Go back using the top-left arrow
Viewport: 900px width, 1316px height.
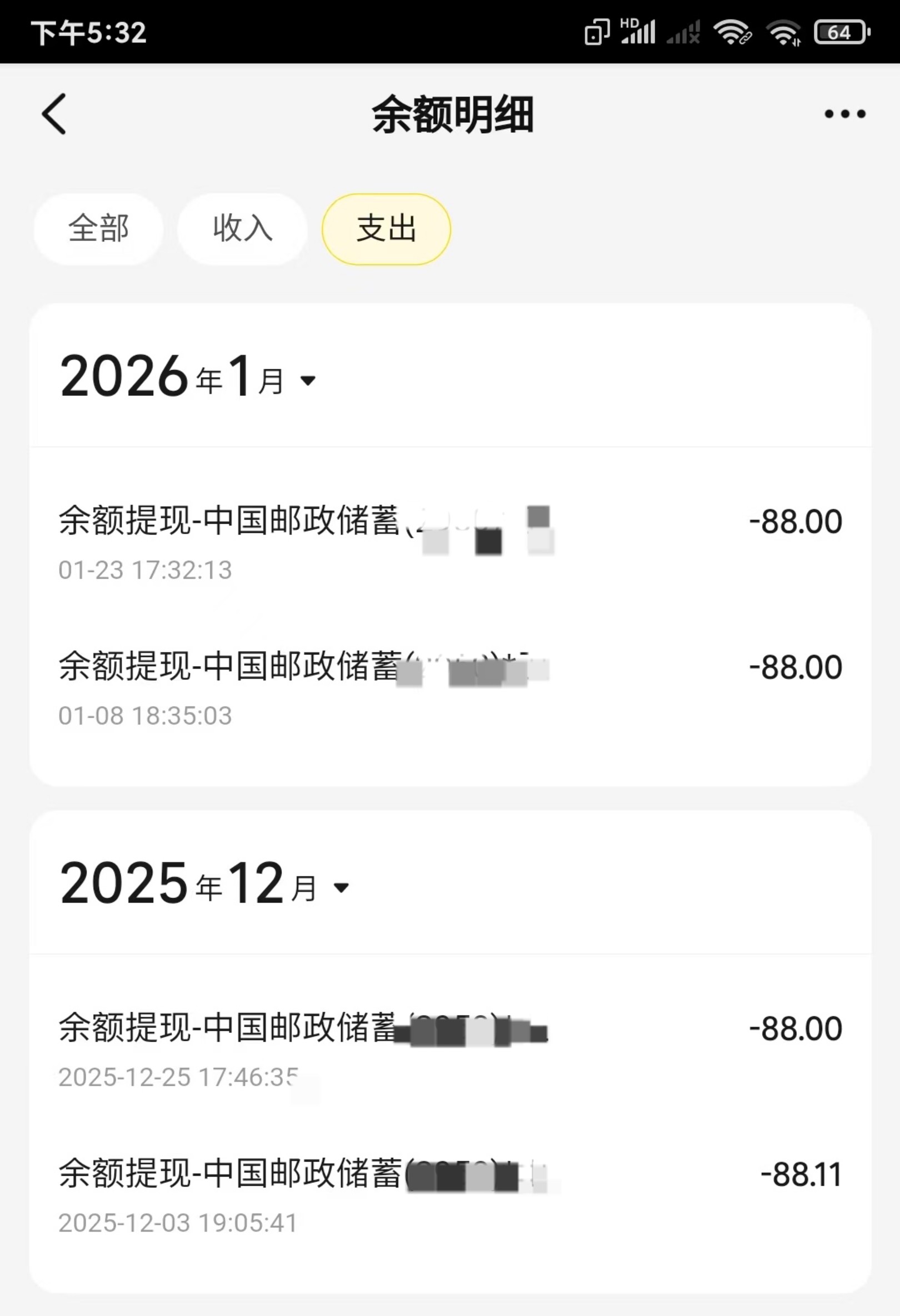tap(54, 114)
